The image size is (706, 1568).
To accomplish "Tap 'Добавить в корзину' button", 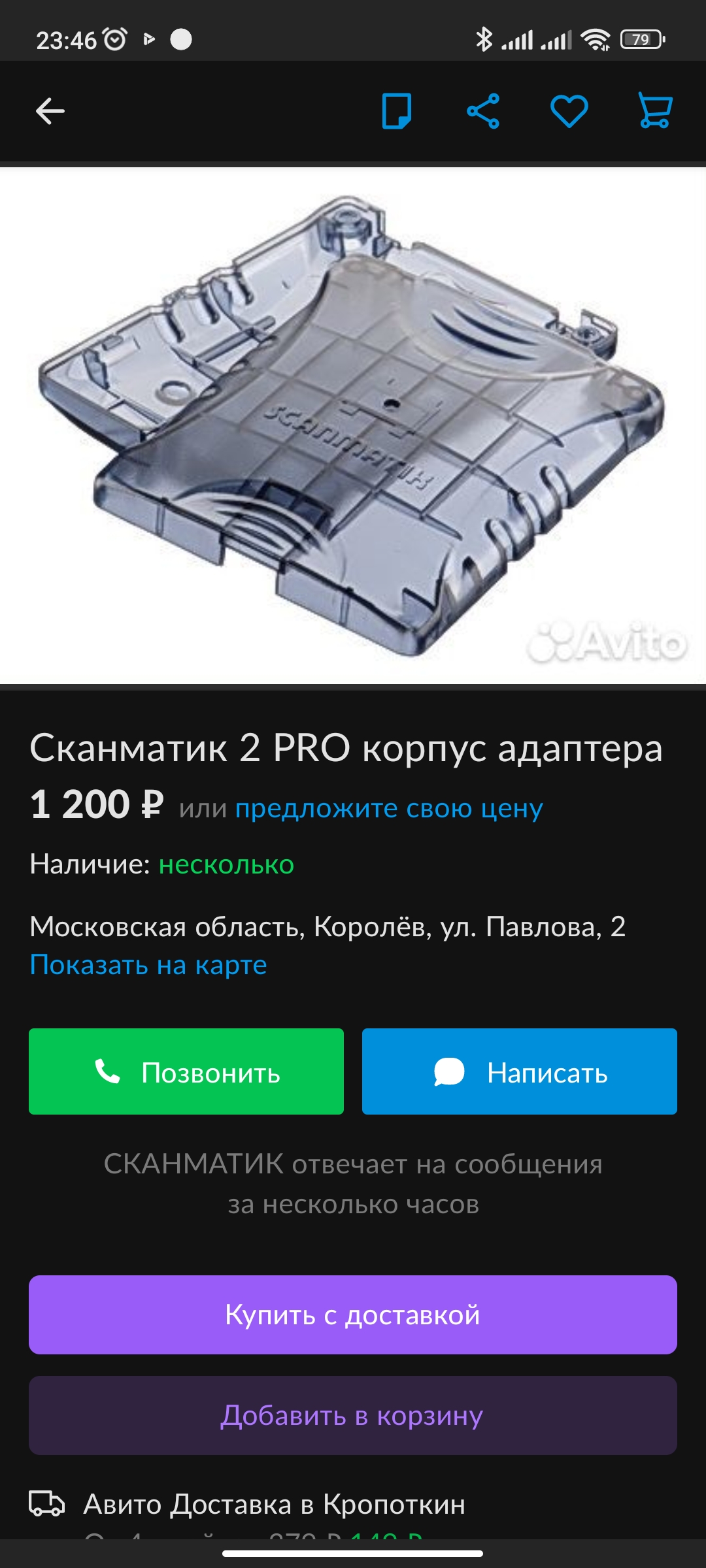I will 353,1415.
